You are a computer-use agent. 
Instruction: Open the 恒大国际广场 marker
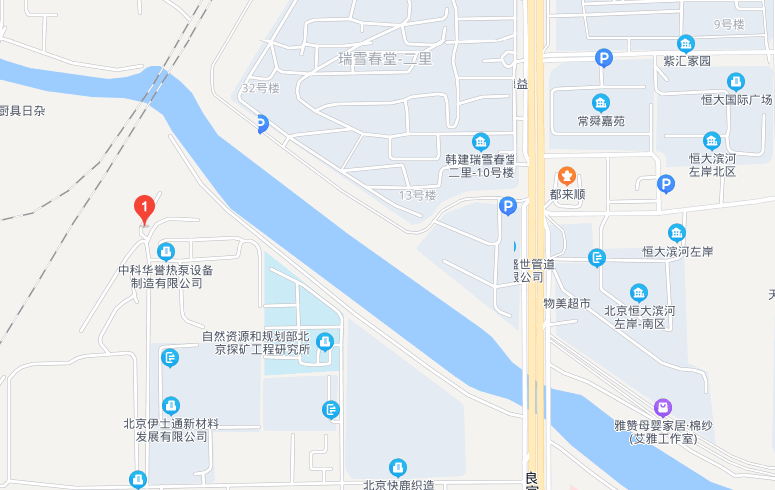tap(736, 82)
